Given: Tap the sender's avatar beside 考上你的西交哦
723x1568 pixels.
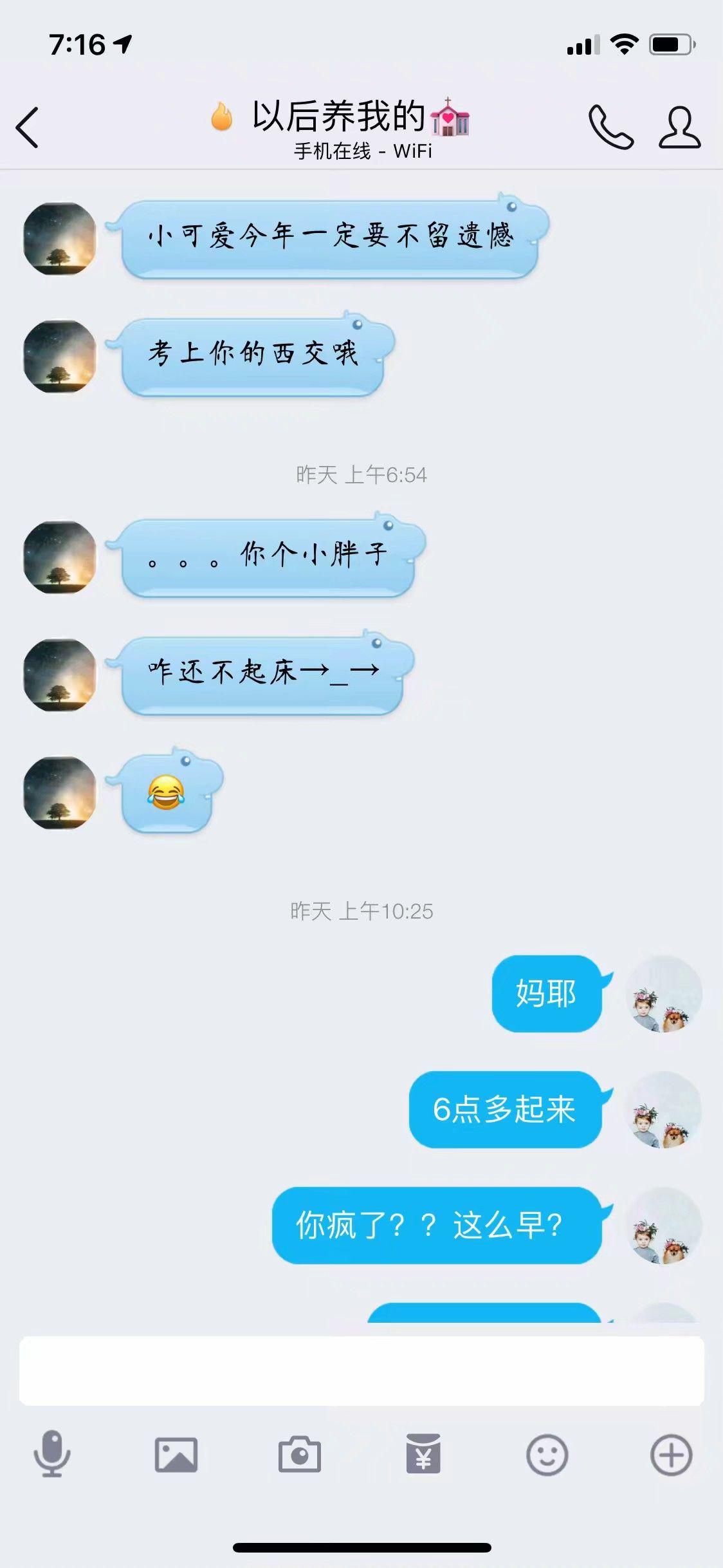Looking at the screenshot, I should 60,356.
